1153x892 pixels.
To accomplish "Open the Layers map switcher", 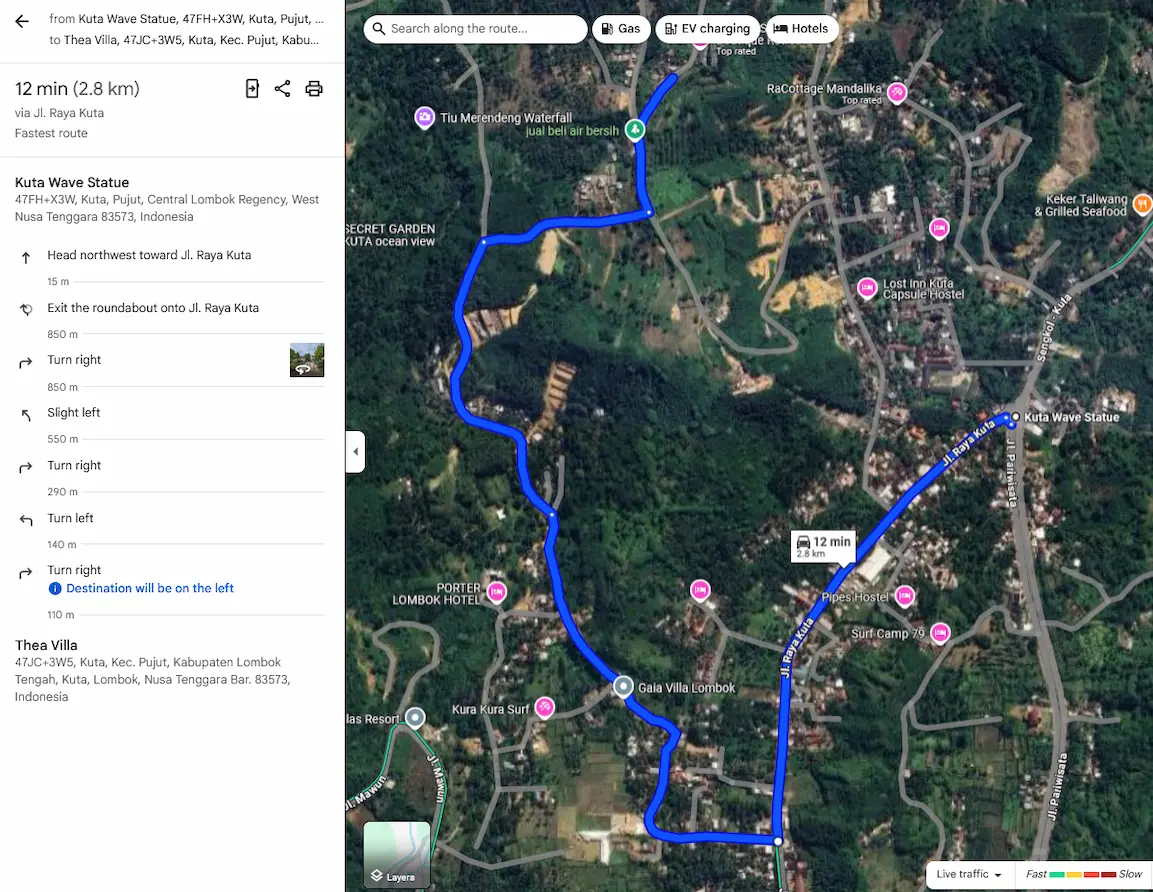I will 397,855.
